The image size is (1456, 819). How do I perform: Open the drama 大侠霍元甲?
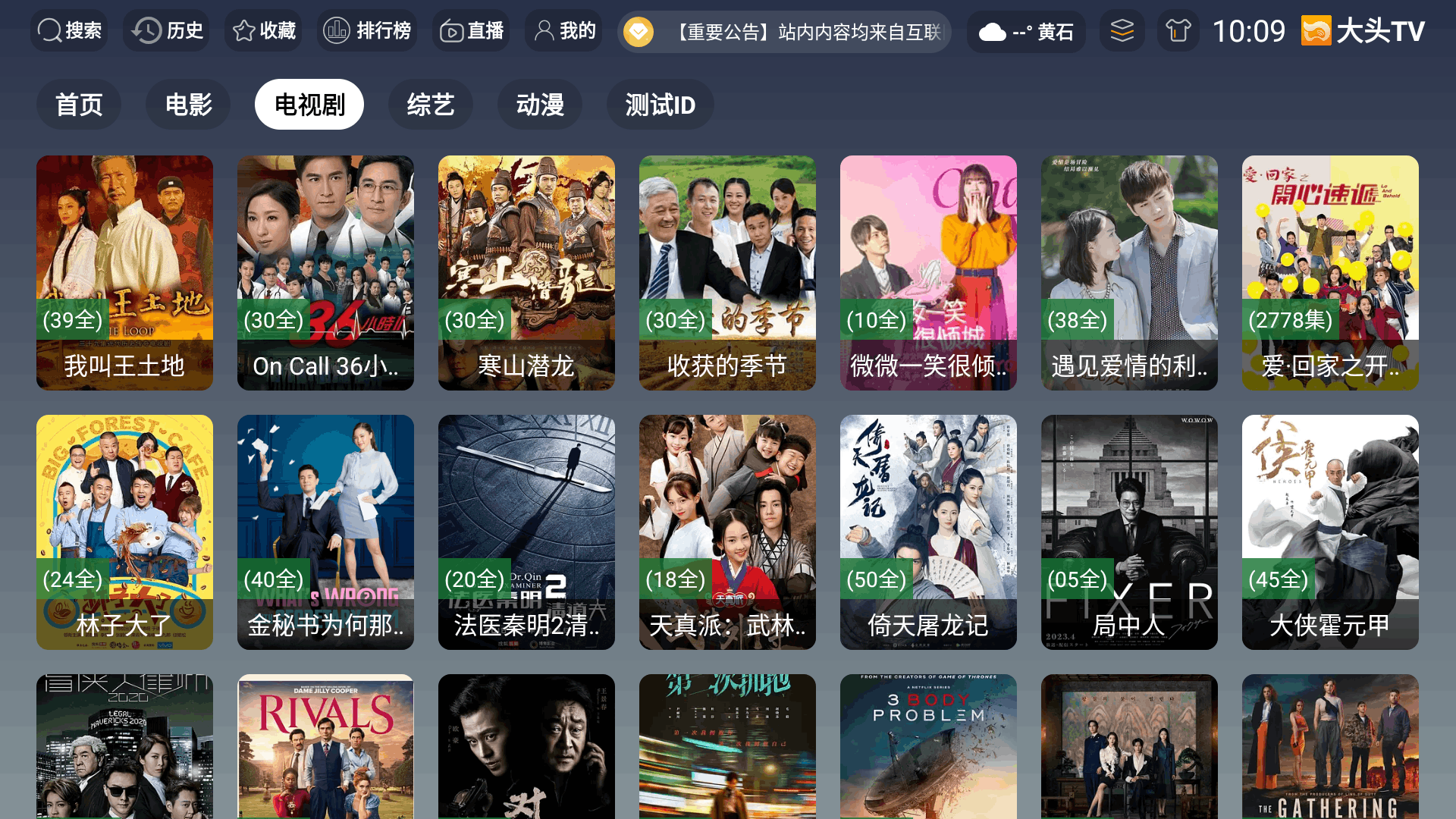tap(1330, 532)
